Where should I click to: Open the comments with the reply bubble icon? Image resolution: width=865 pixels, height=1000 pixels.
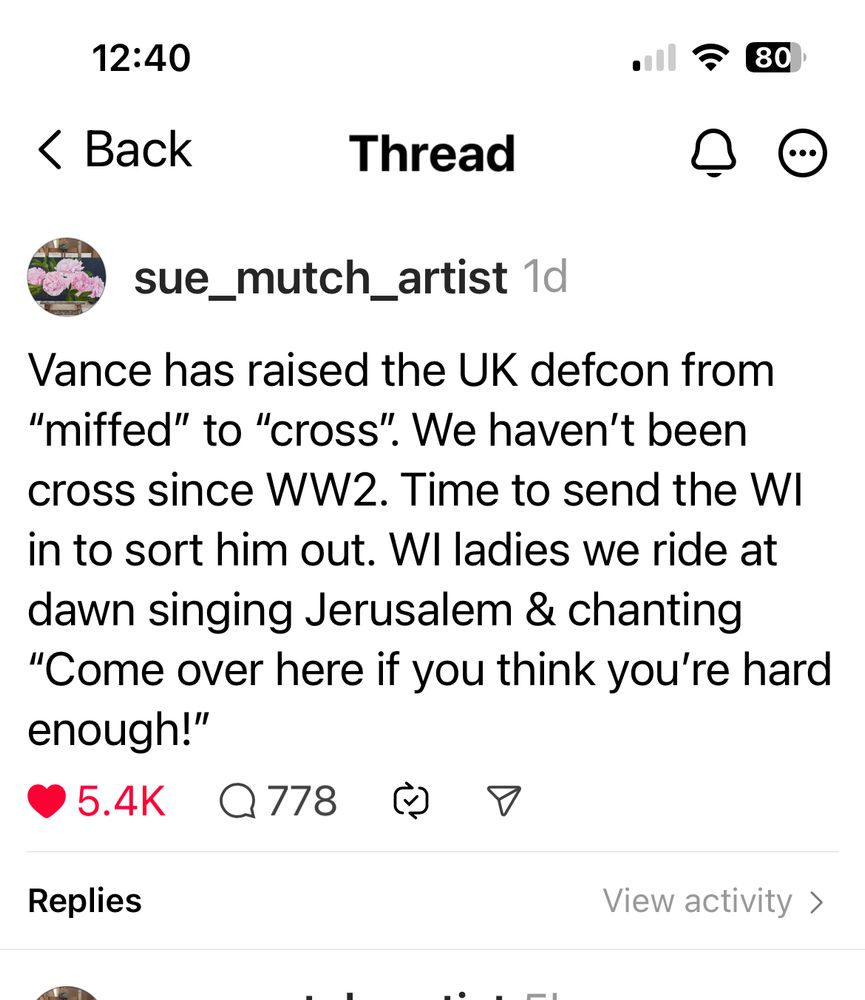(240, 800)
